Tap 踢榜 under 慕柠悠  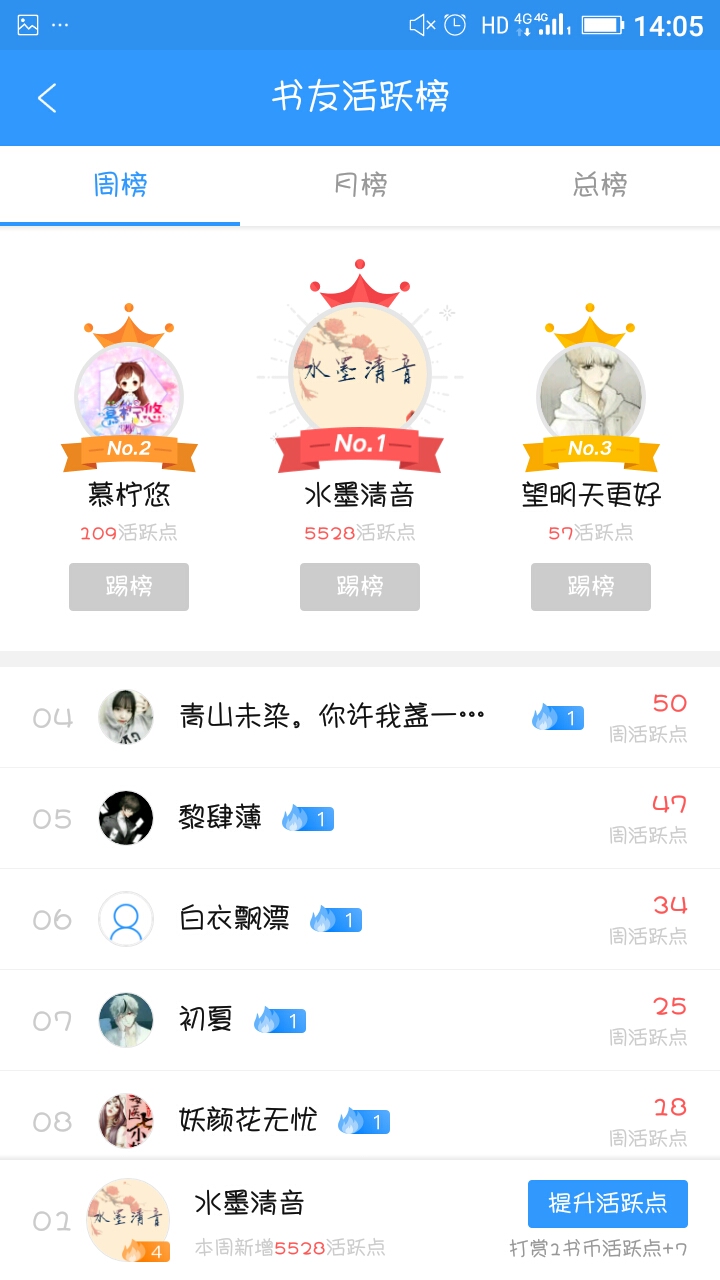click(129, 586)
